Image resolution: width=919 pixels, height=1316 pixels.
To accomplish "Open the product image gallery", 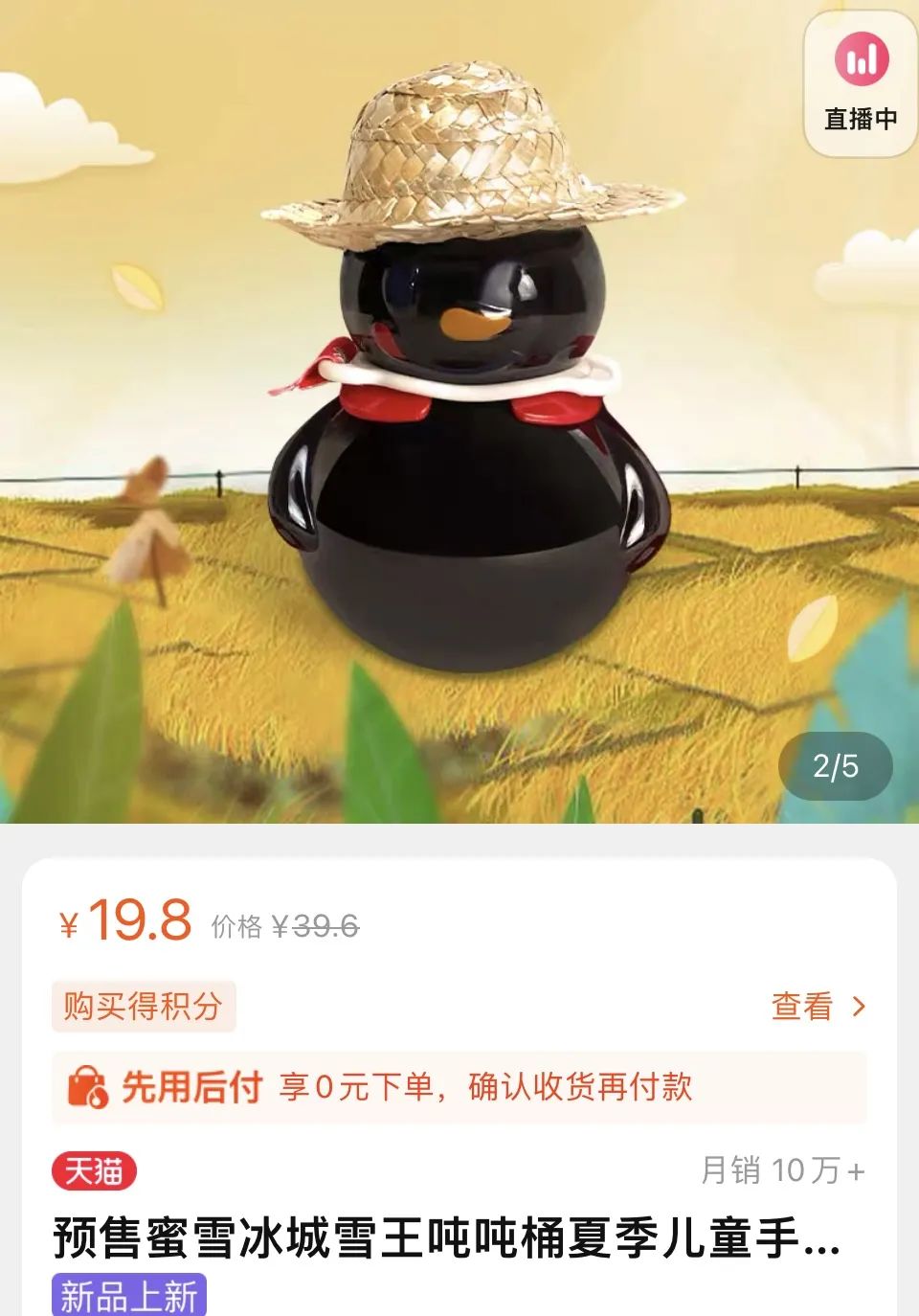I will [x=459, y=412].
